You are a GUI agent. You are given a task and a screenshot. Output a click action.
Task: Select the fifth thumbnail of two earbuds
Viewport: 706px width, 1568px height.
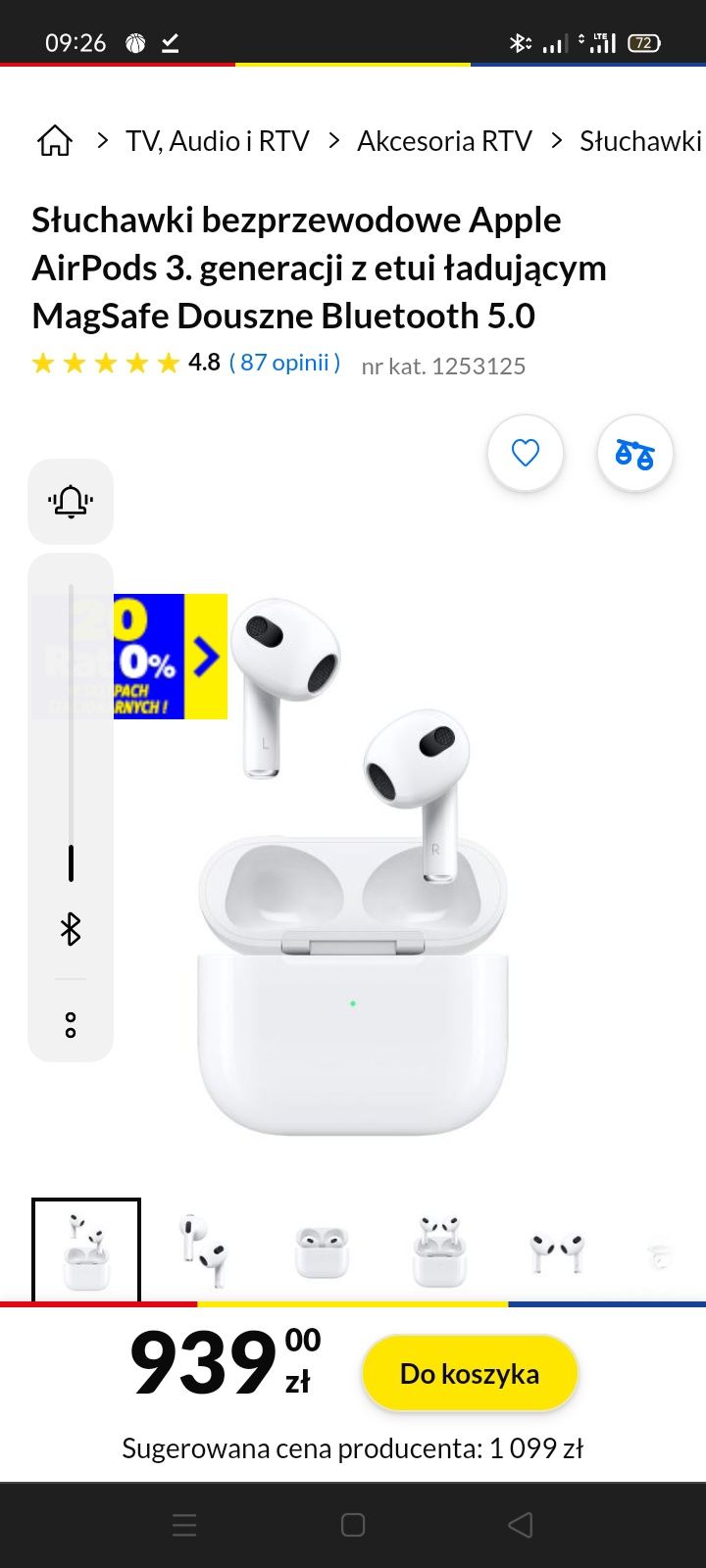[x=557, y=1250]
